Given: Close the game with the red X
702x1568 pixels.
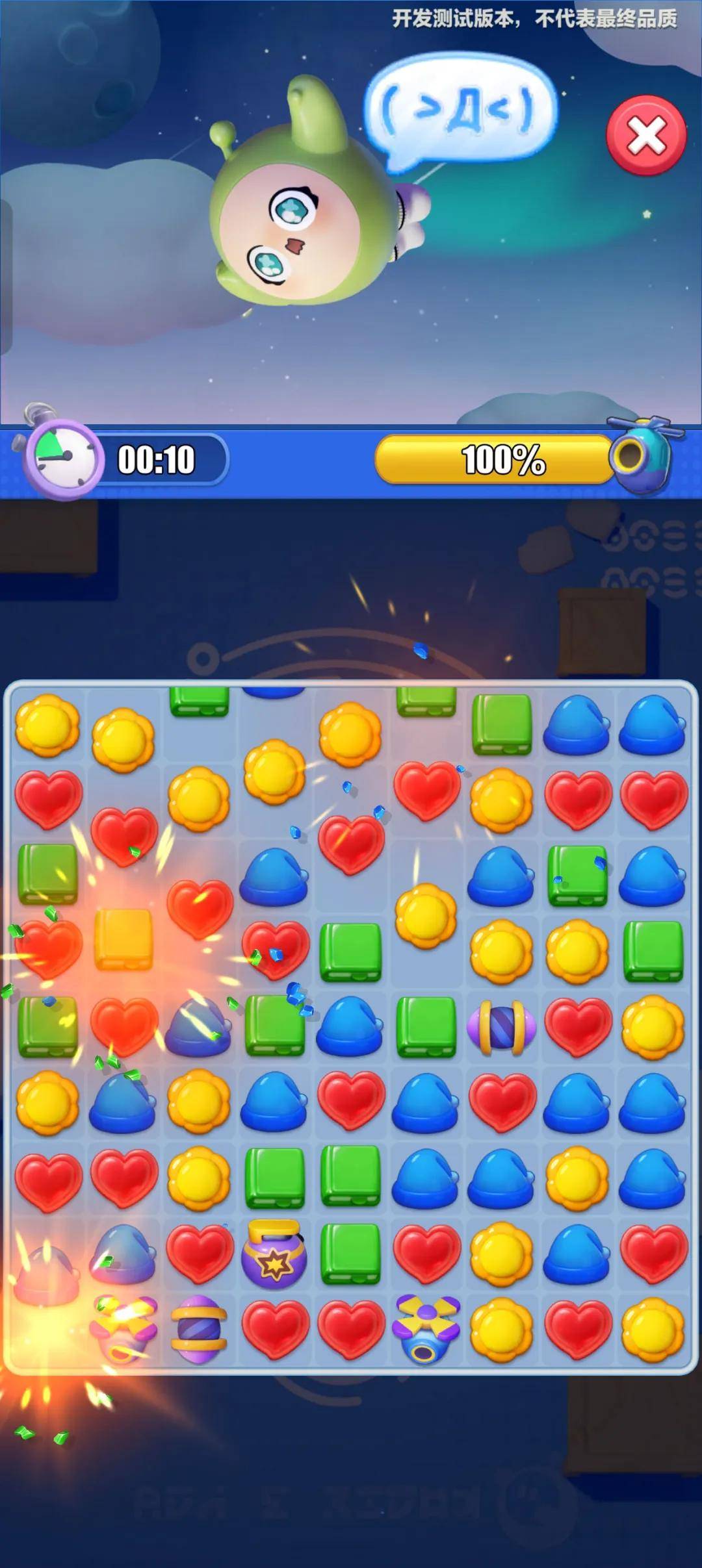Looking at the screenshot, I should [646, 135].
